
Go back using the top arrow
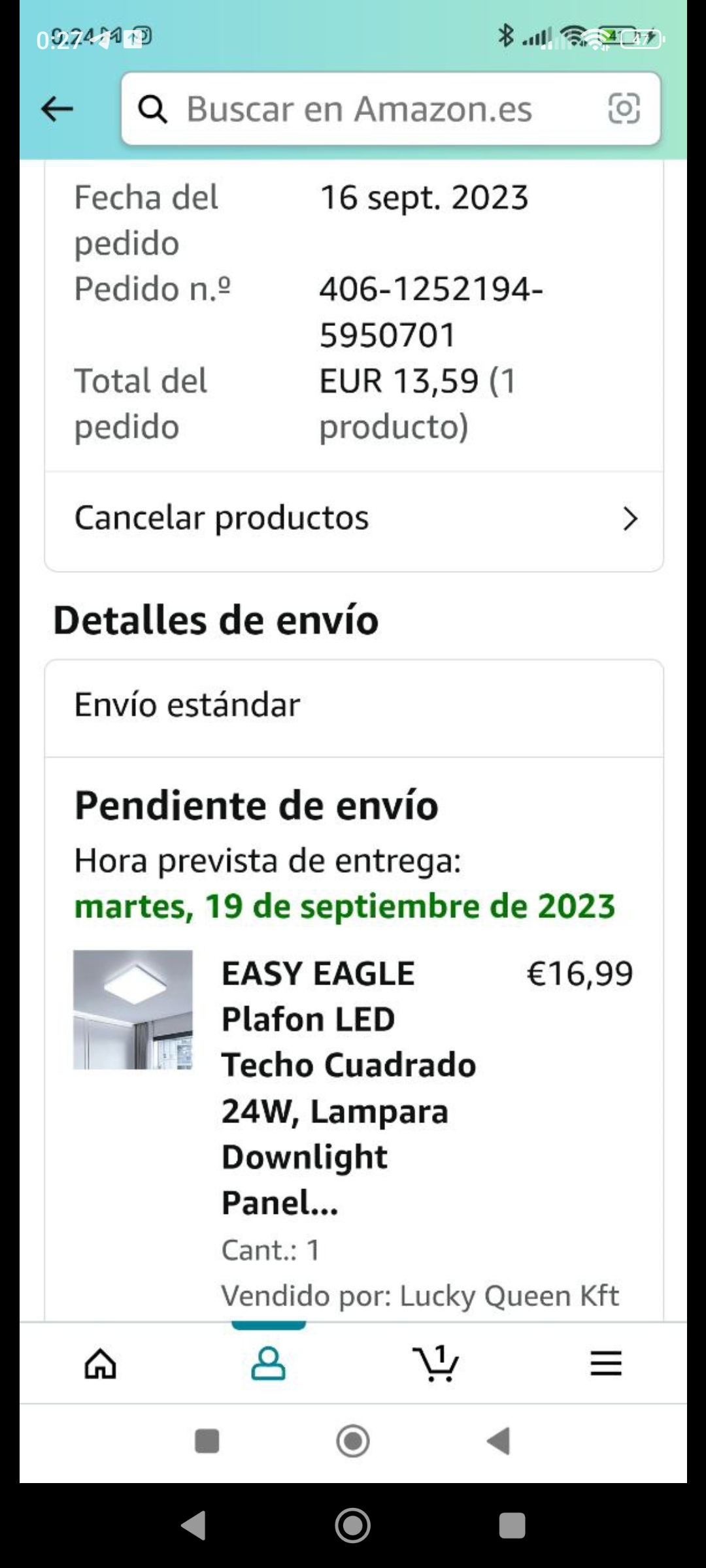pyautogui.click(x=57, y=108)
